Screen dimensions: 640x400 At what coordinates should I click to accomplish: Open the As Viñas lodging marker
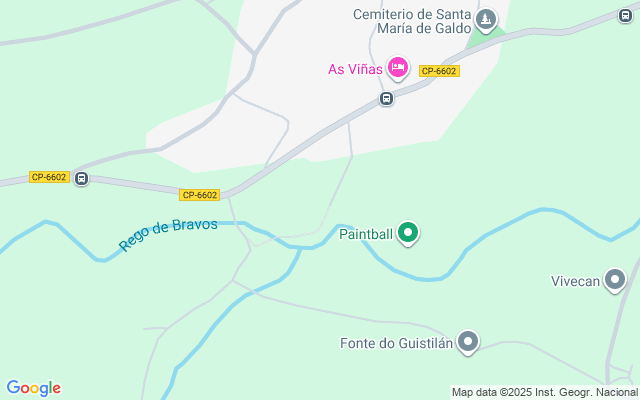(x=398, y=67)
